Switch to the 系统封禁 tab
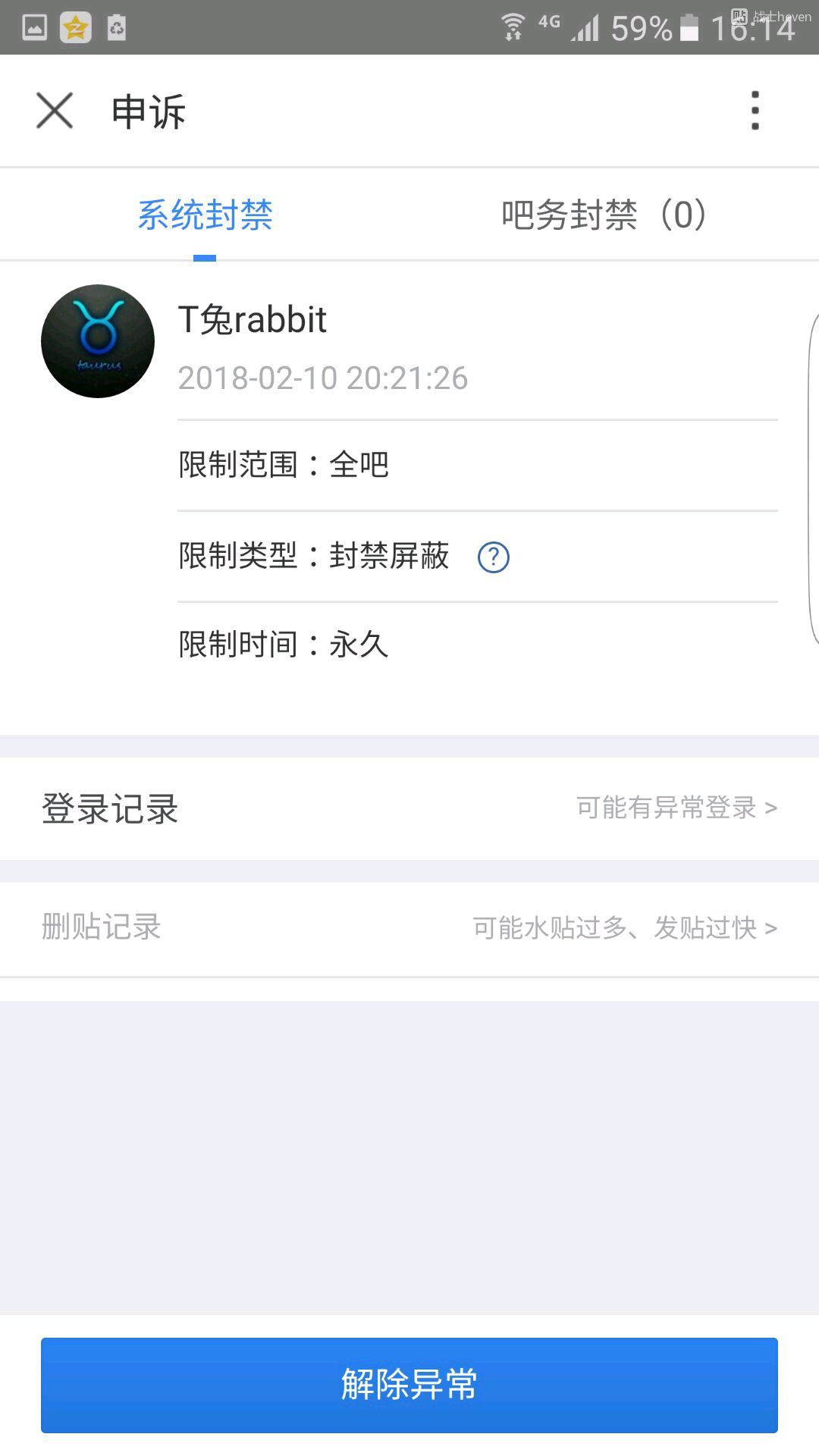The height and width of the screenshot is (1456, 819). click(x=205, y=215)
